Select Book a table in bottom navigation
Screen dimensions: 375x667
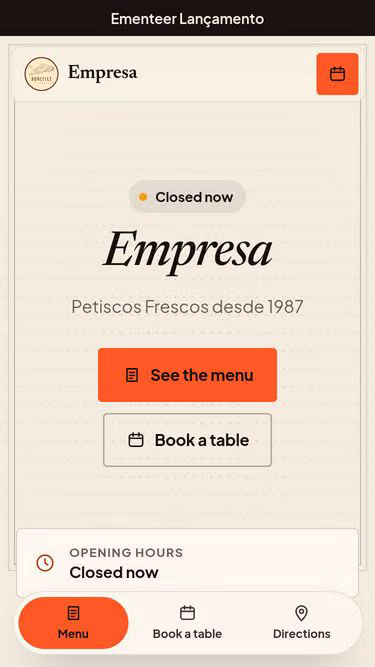tap(188, 623)
